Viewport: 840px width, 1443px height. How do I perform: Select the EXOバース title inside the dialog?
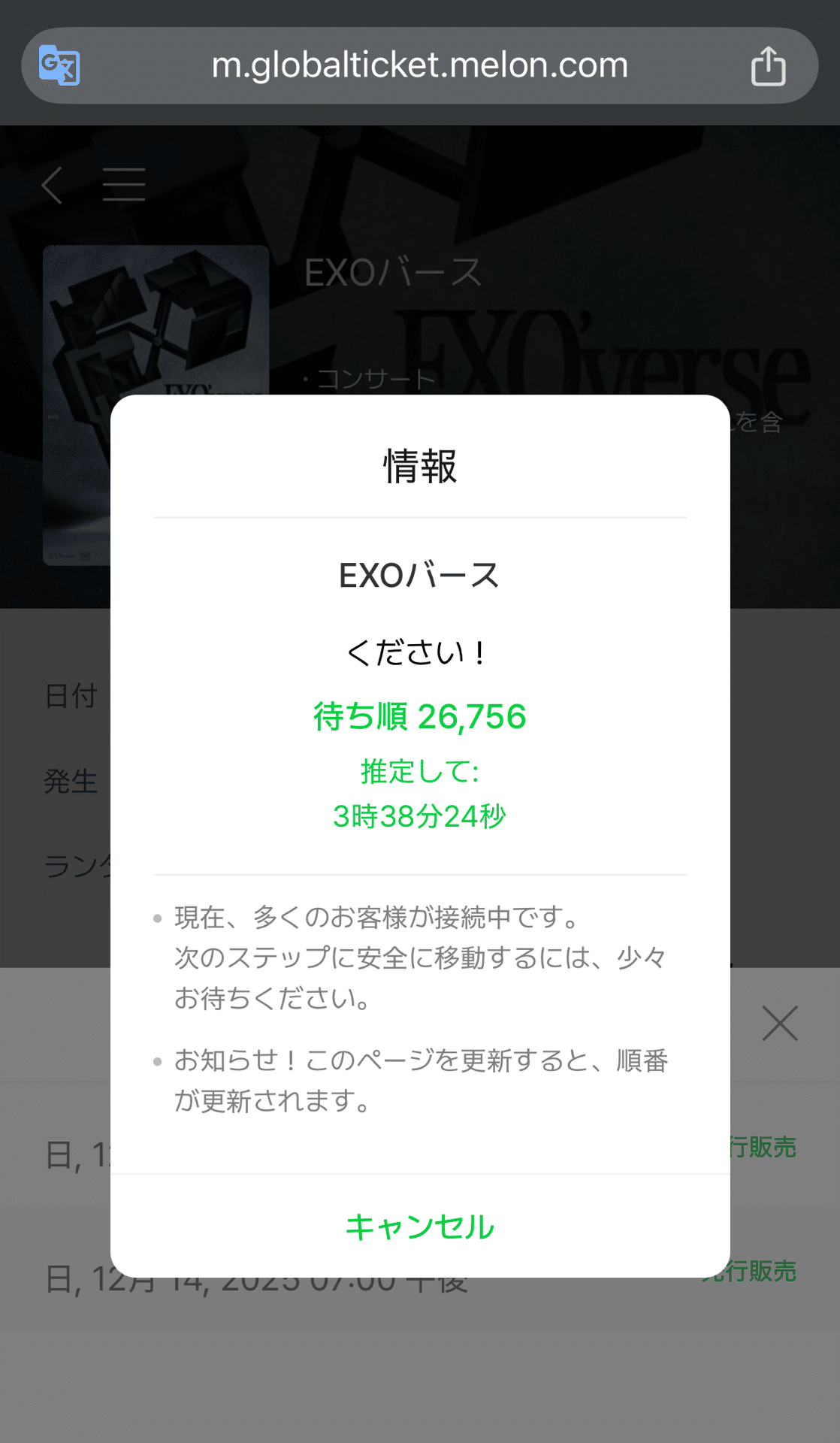point(419,574)
